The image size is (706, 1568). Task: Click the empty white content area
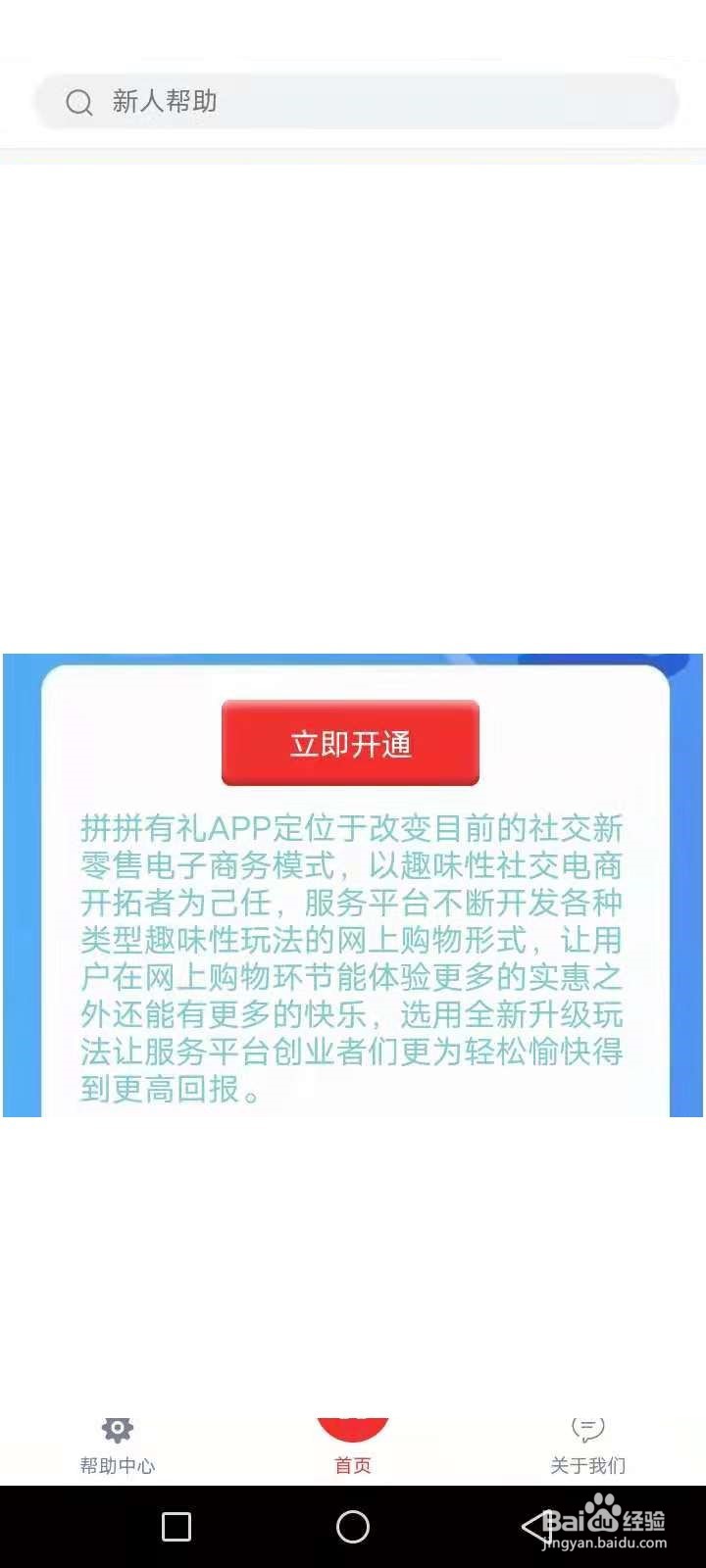[352, 392]
